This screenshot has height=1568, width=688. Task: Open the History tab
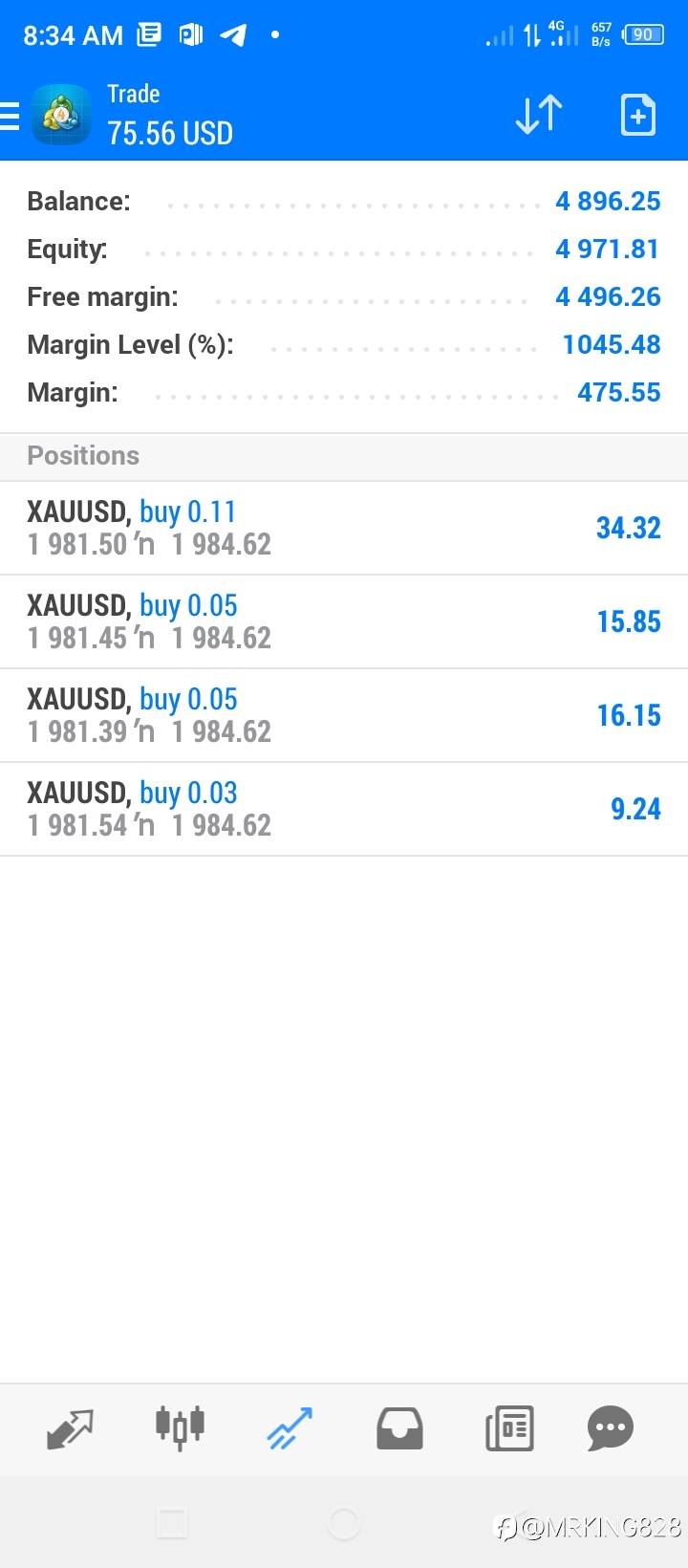point(399,1429)
